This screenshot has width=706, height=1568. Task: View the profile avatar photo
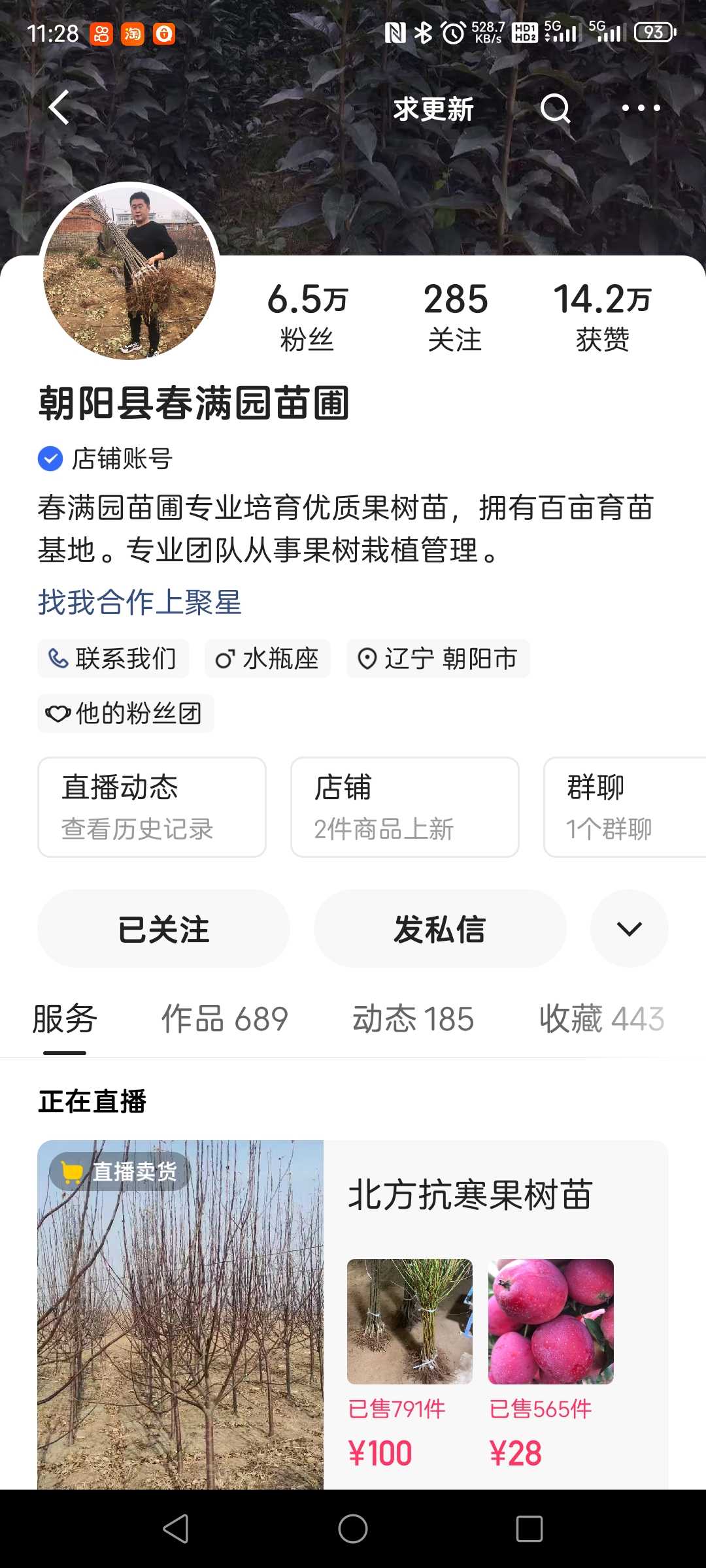click(129, 273)
